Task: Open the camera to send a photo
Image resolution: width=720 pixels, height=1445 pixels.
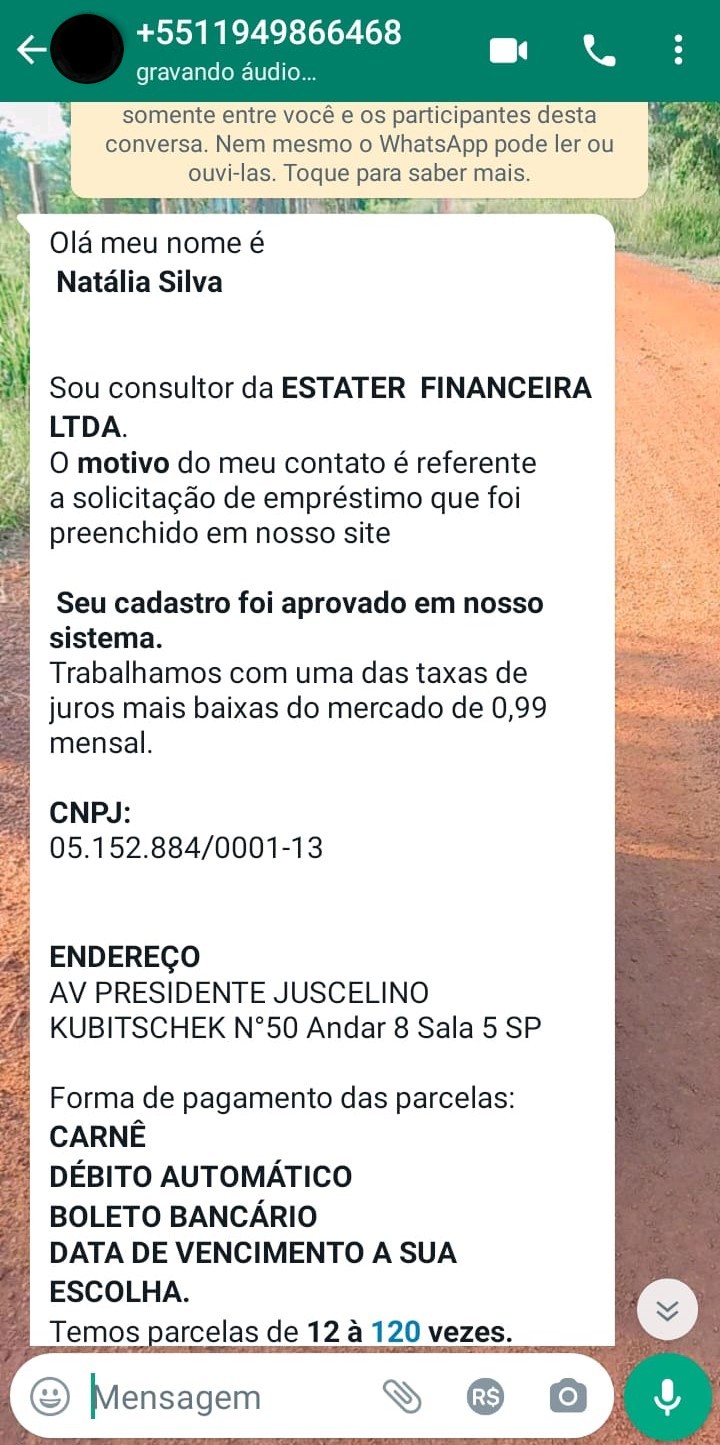Action: pos(568,1396)
